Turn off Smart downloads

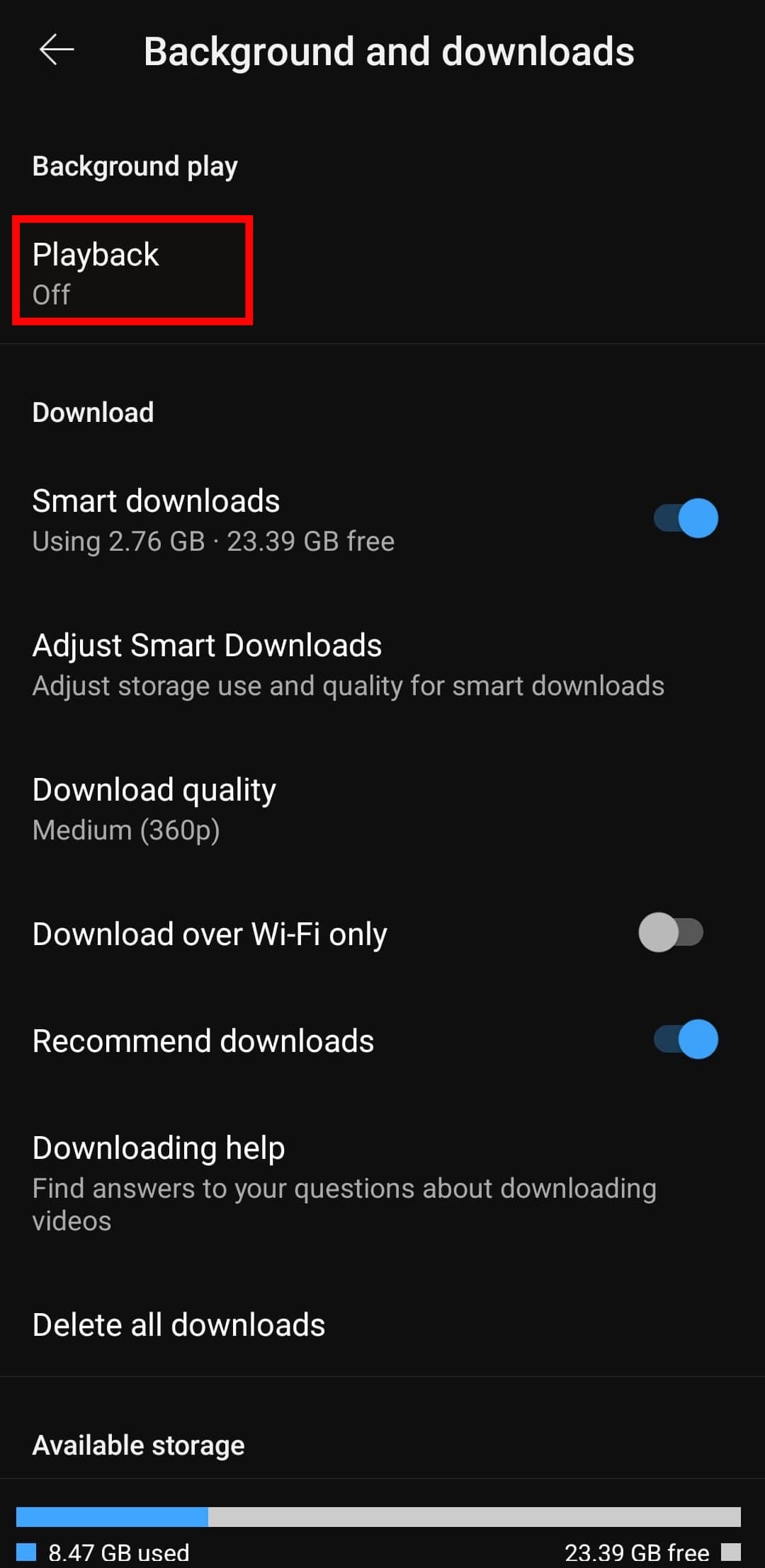click(685, 519)
